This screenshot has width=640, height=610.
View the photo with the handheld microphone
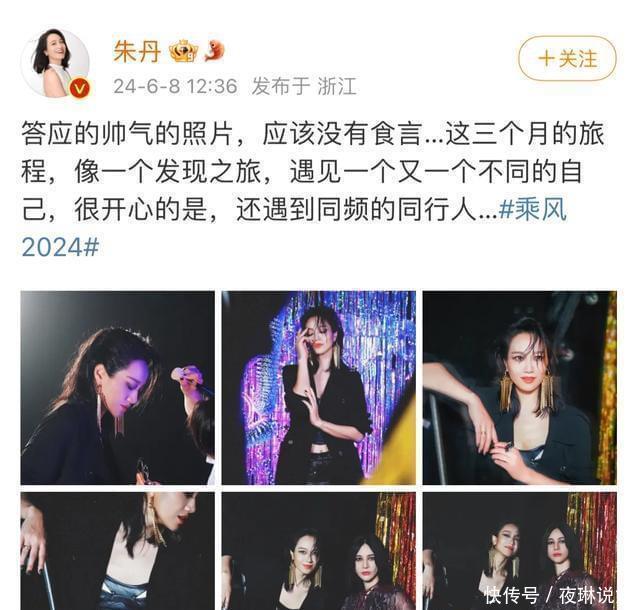tap(117, 387)
